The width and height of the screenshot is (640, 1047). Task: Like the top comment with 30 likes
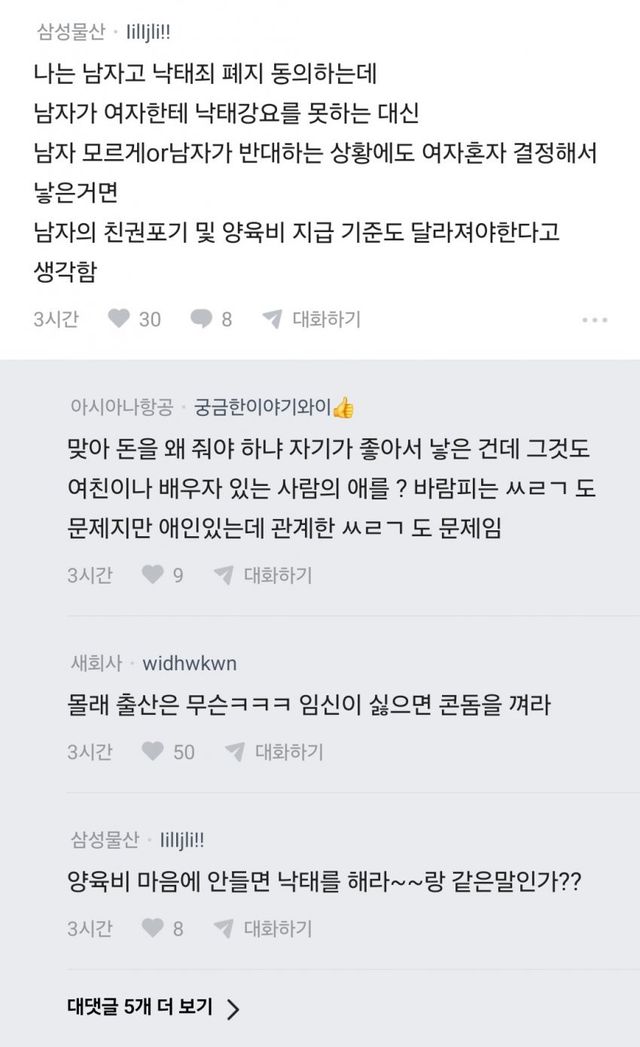(118, 319)
